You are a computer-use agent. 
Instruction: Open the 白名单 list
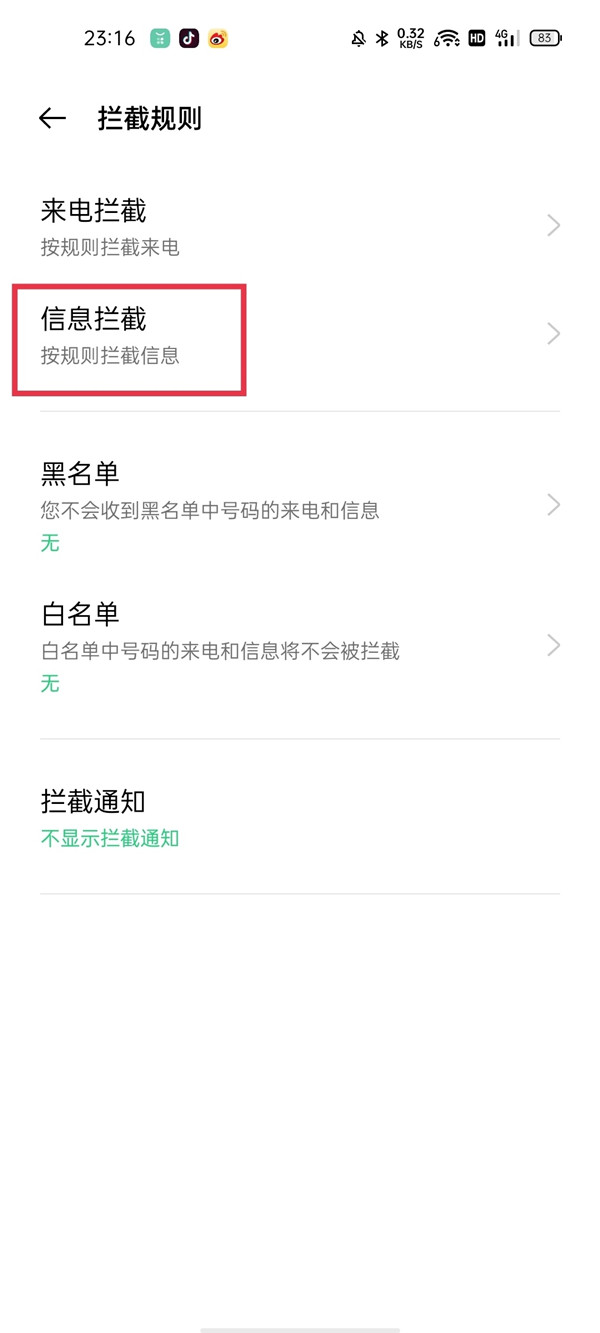pyautogui.click(x=300, y=646)
